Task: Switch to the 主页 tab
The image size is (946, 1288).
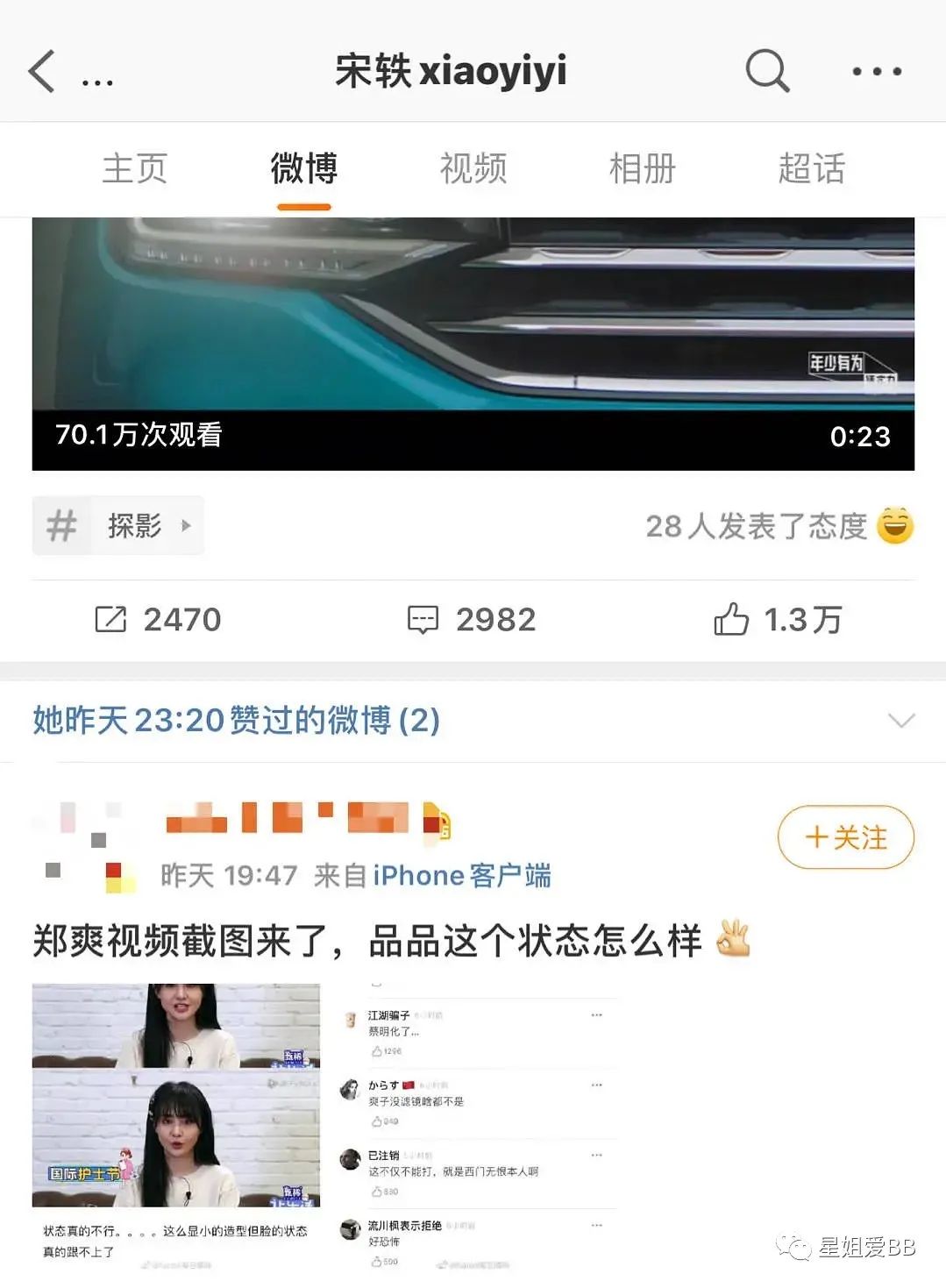Action: coord(134,168)
